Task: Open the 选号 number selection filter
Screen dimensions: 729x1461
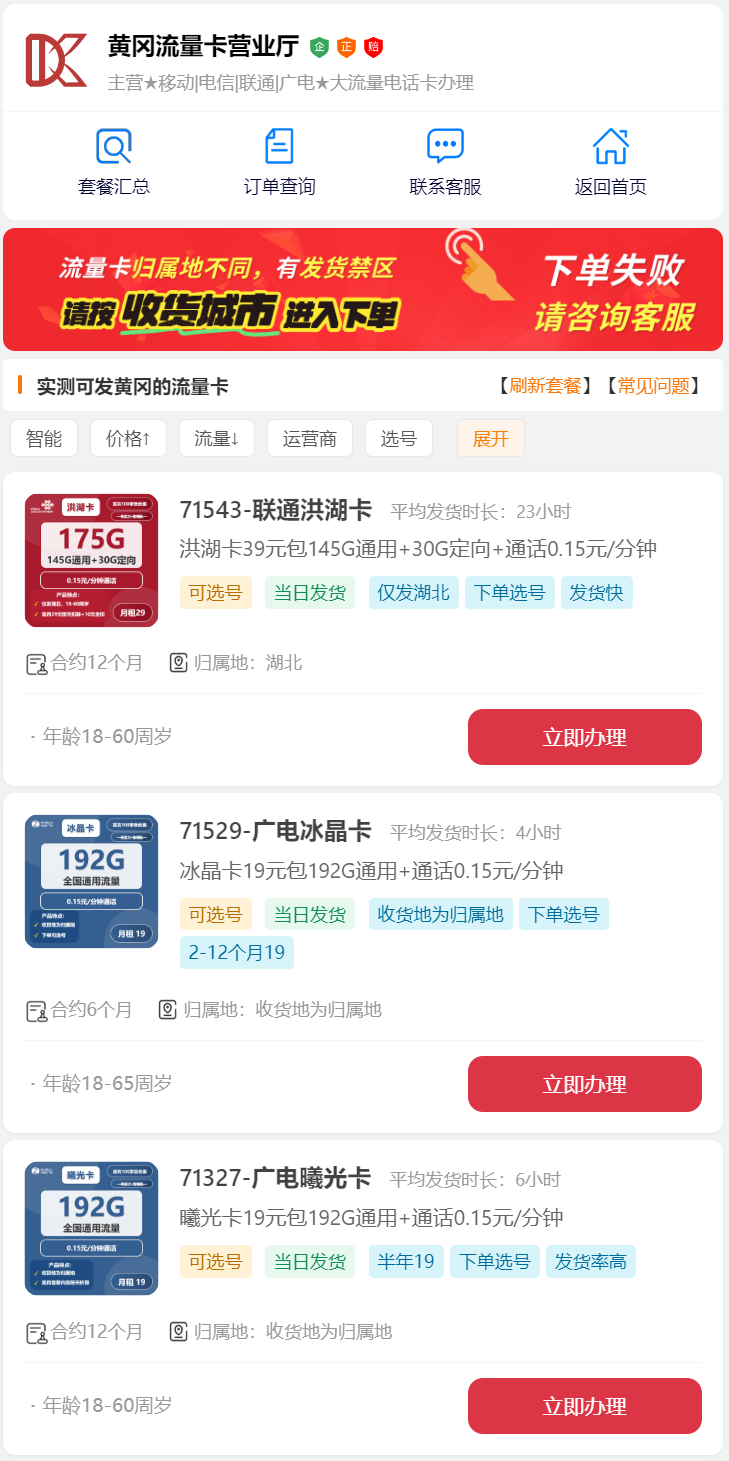Action: (x=399, y=438)
